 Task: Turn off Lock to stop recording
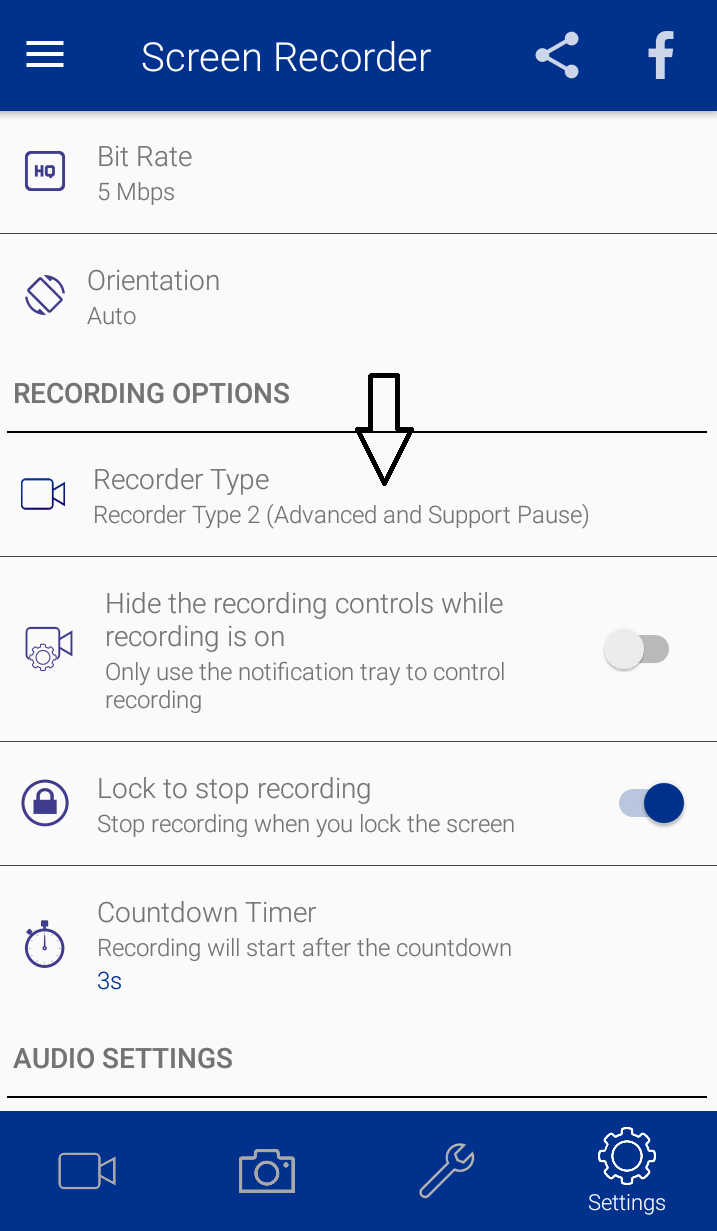[x=652, y=803]
